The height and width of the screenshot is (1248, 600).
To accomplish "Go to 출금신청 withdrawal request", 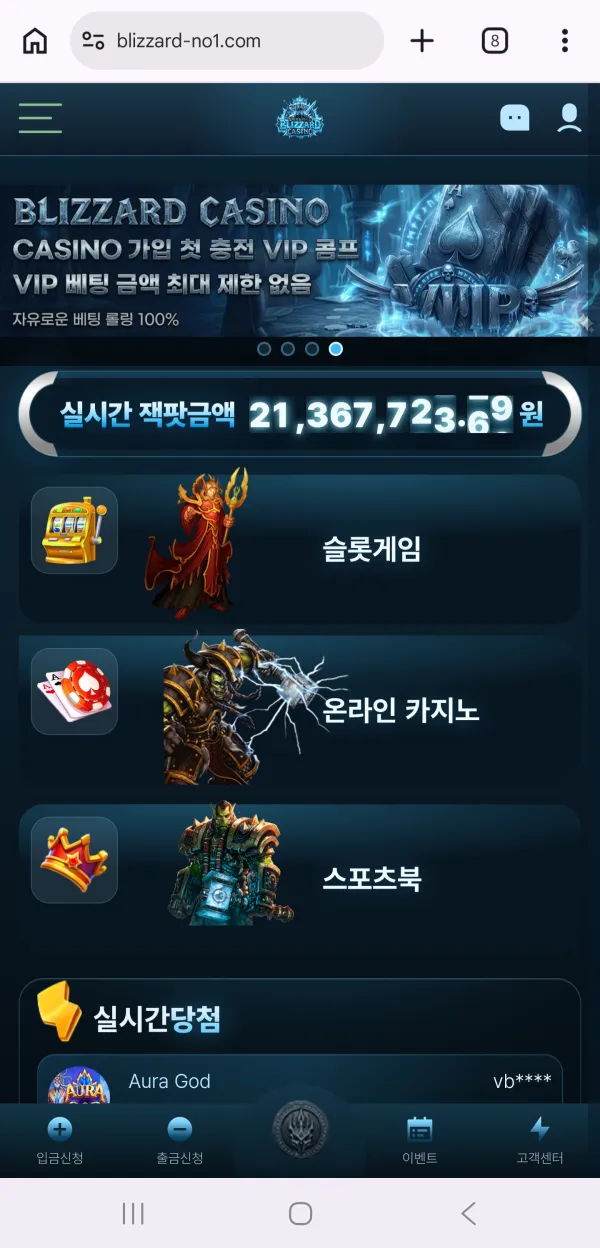I will pos(179,1142).
